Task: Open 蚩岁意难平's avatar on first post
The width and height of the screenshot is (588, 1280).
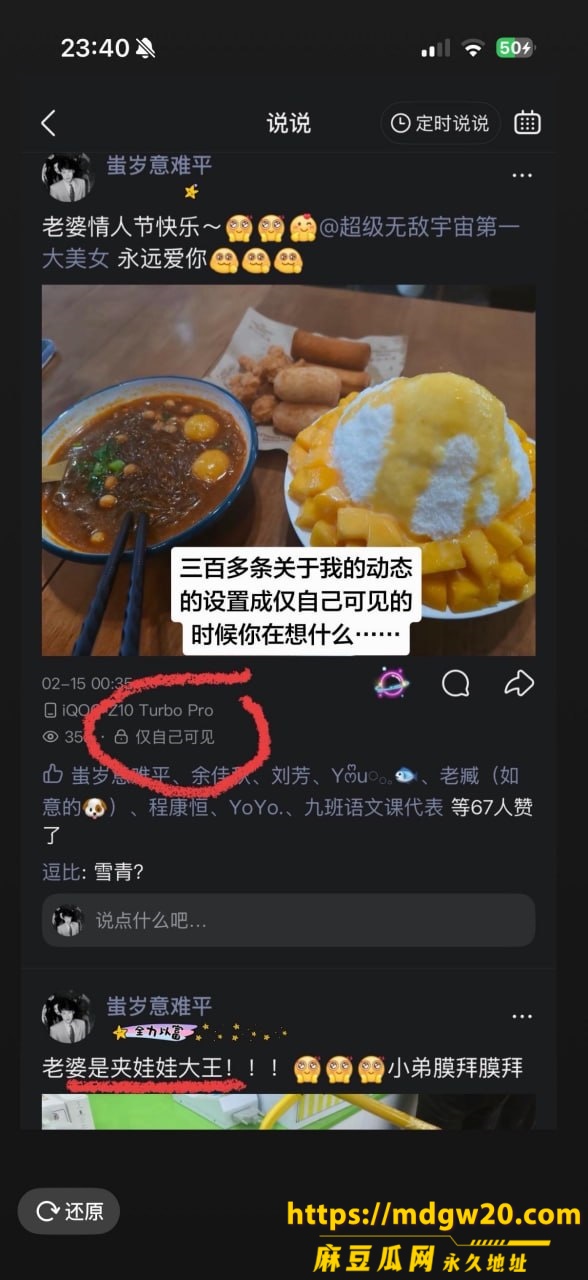Action: tap(68, 177)
